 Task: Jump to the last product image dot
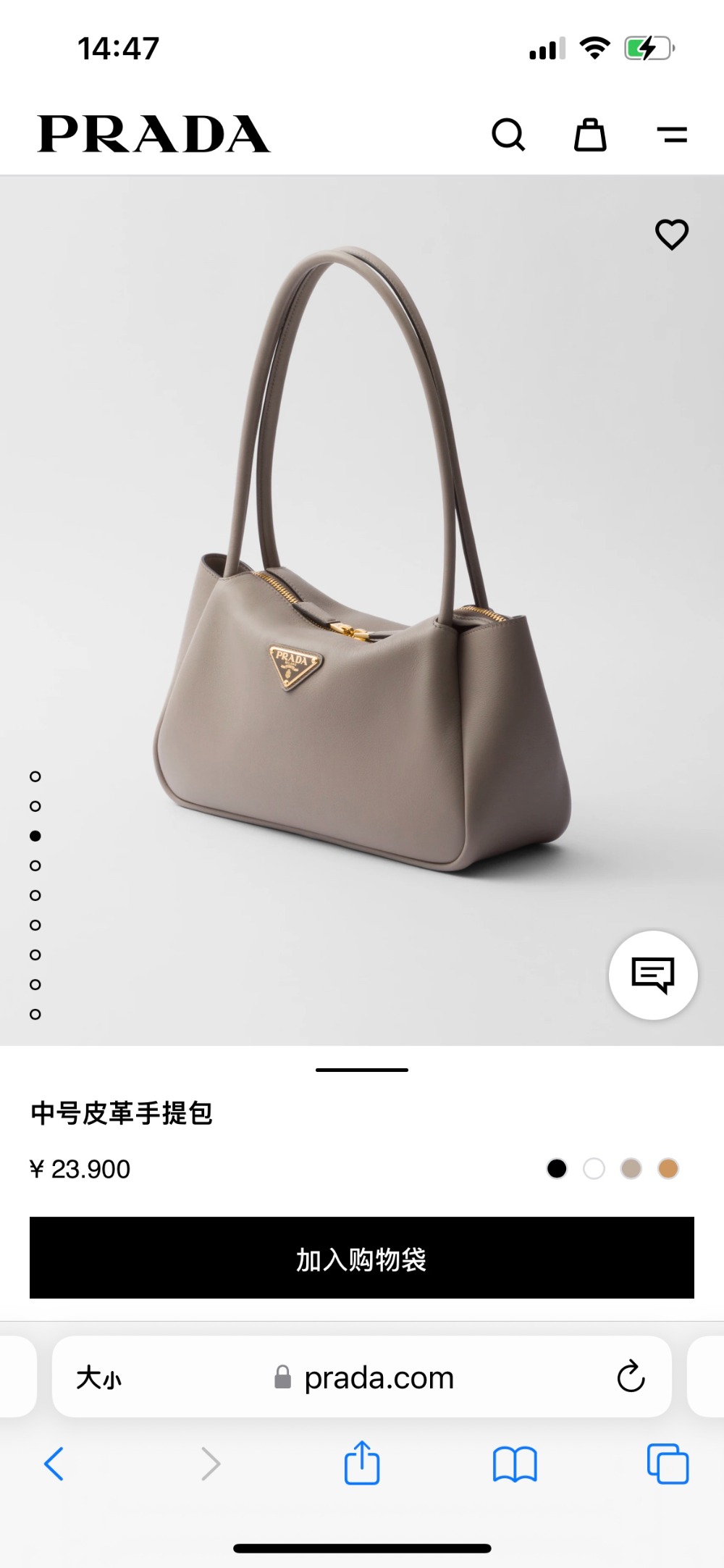(x=35, y=1014)
